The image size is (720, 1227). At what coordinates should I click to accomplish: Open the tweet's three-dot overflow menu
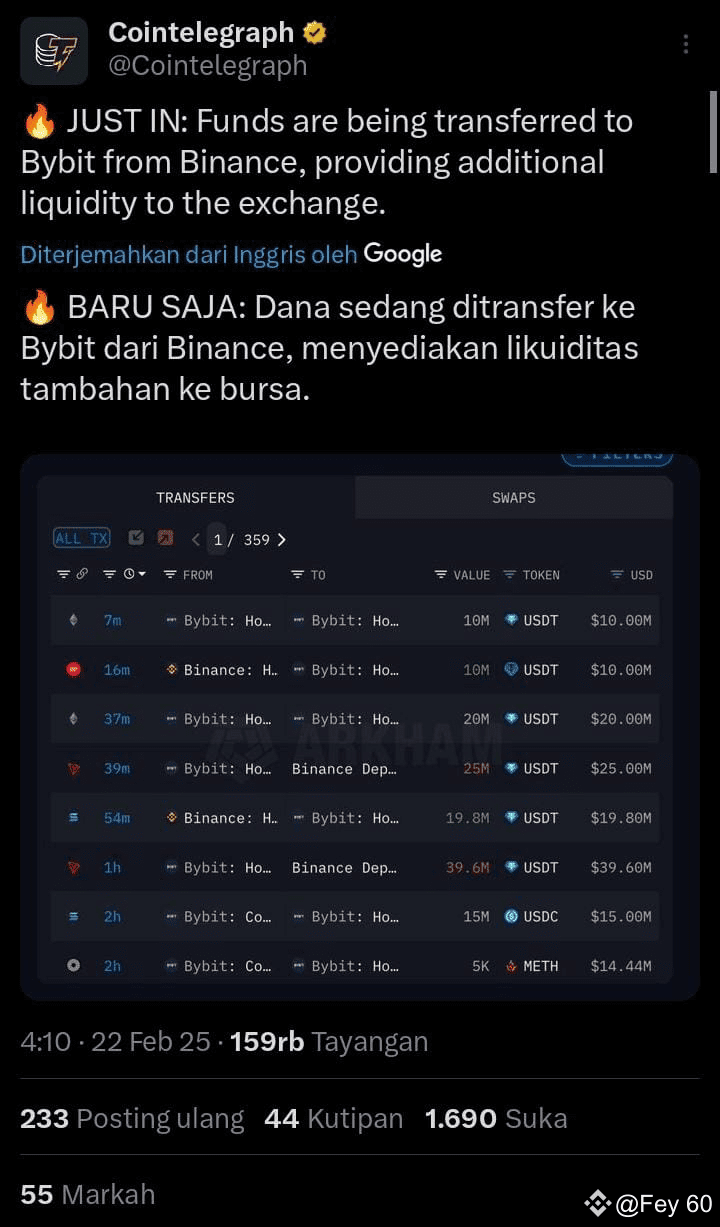[685, 44]
